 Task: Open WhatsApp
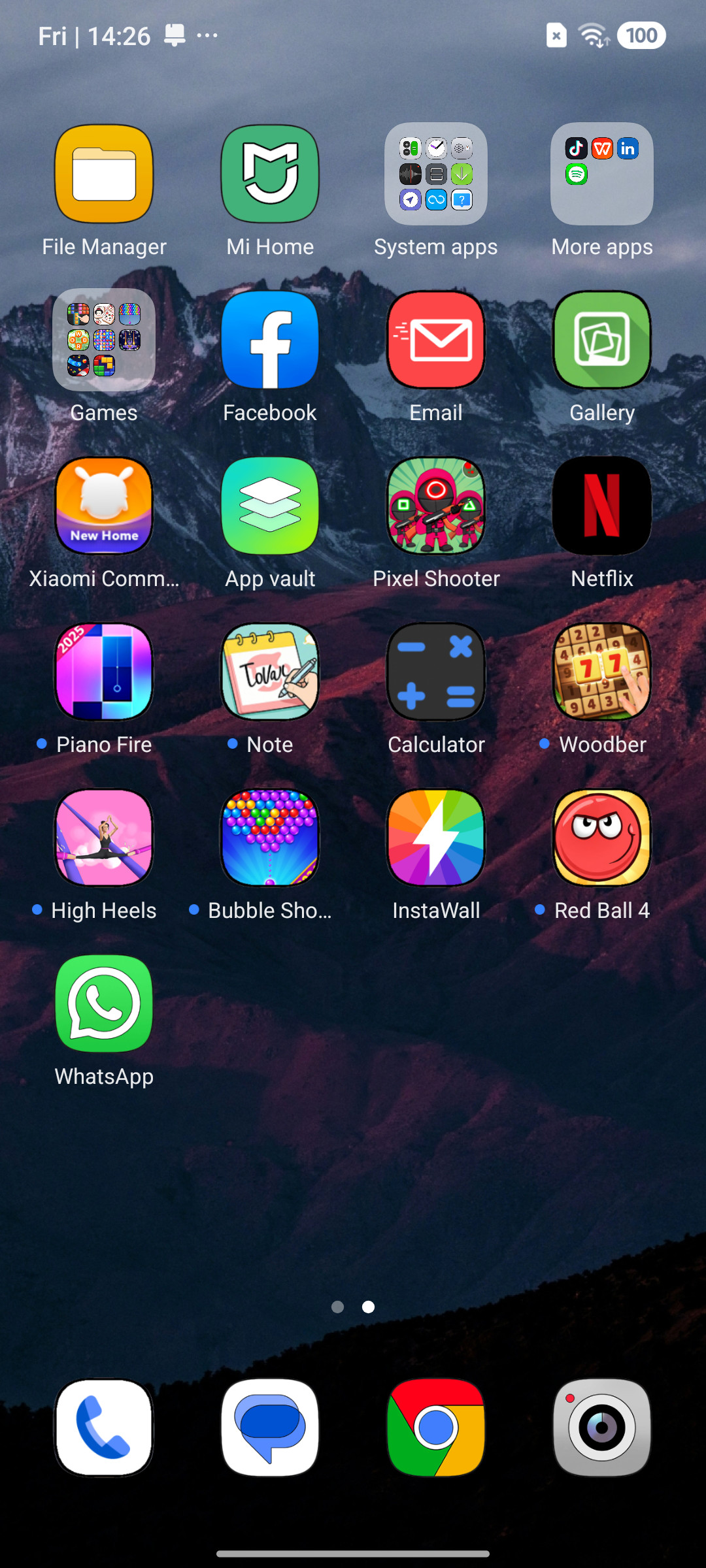(x=103, y=1004)
